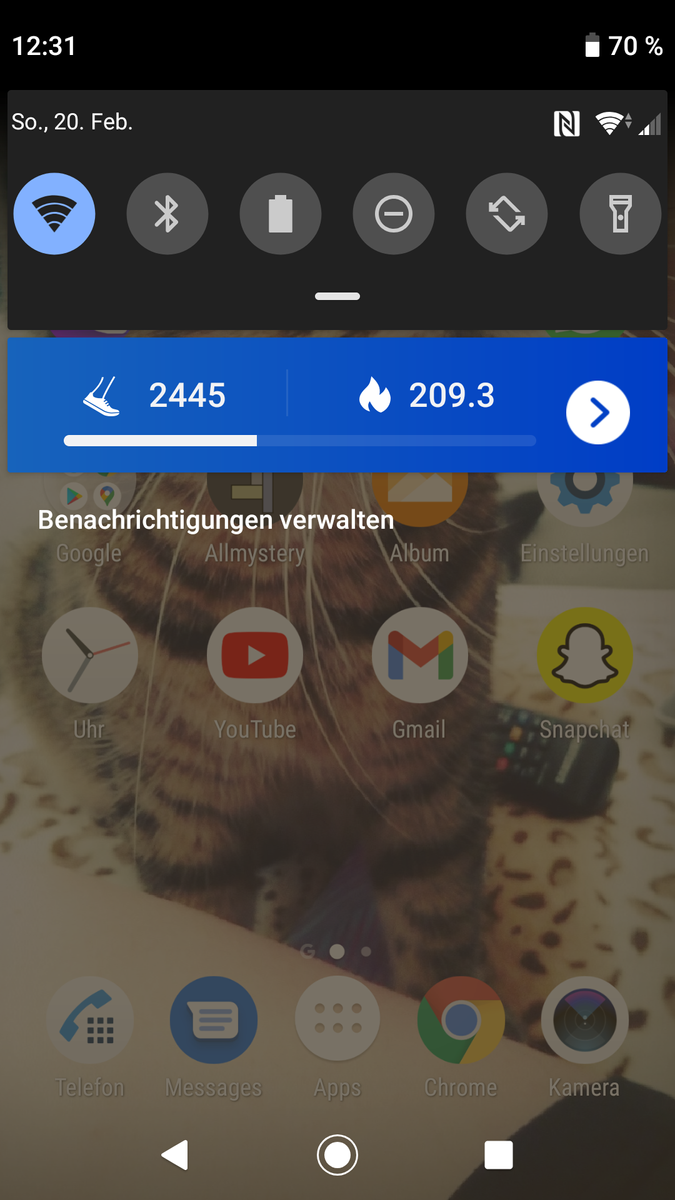675x1200 pixels.
Task: Open the step counter notification arrow
Action: point(598,412)
